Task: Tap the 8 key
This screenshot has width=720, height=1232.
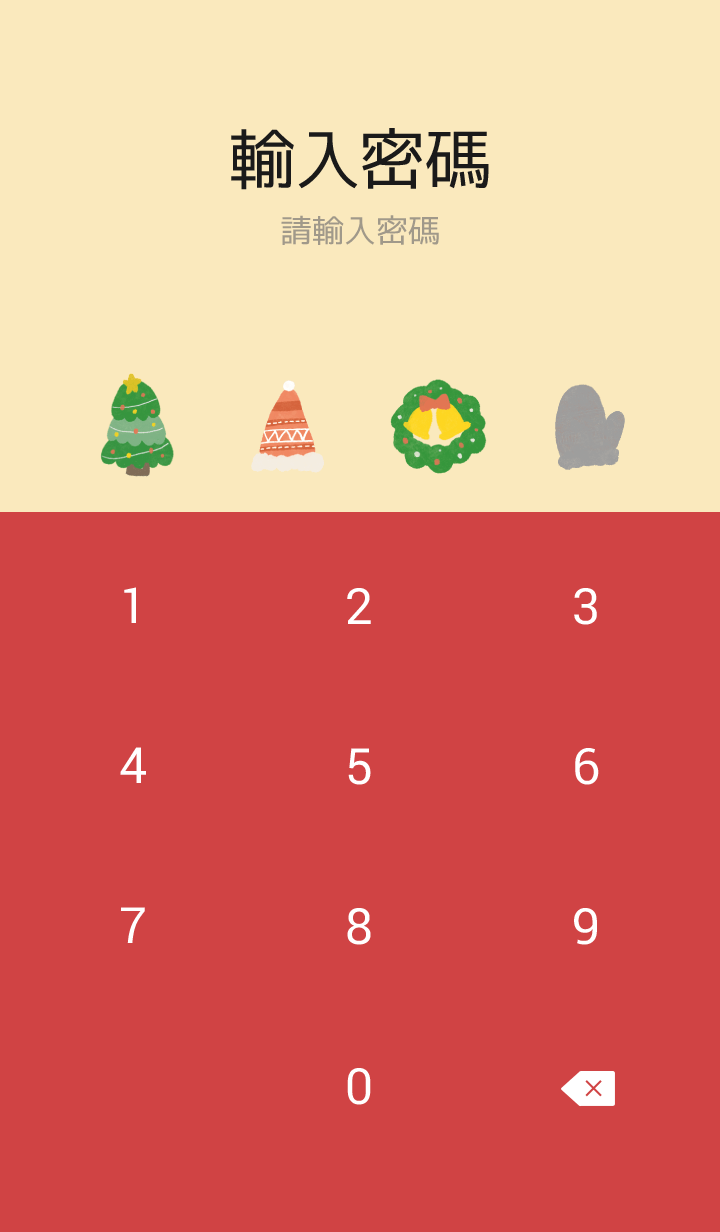Action: tap(359, 927)
